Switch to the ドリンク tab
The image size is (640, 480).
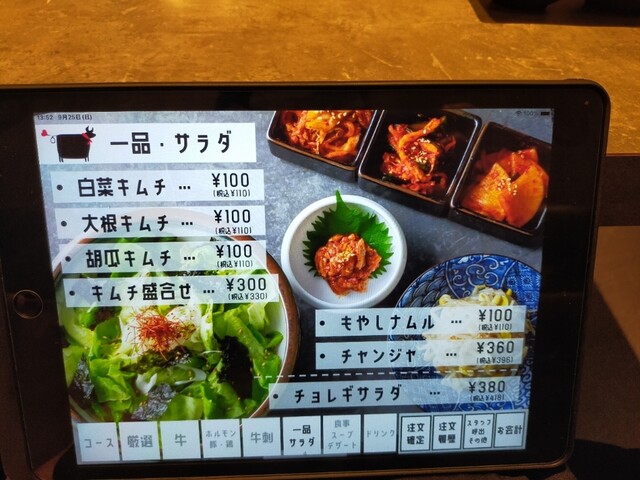tap(380, 435)
